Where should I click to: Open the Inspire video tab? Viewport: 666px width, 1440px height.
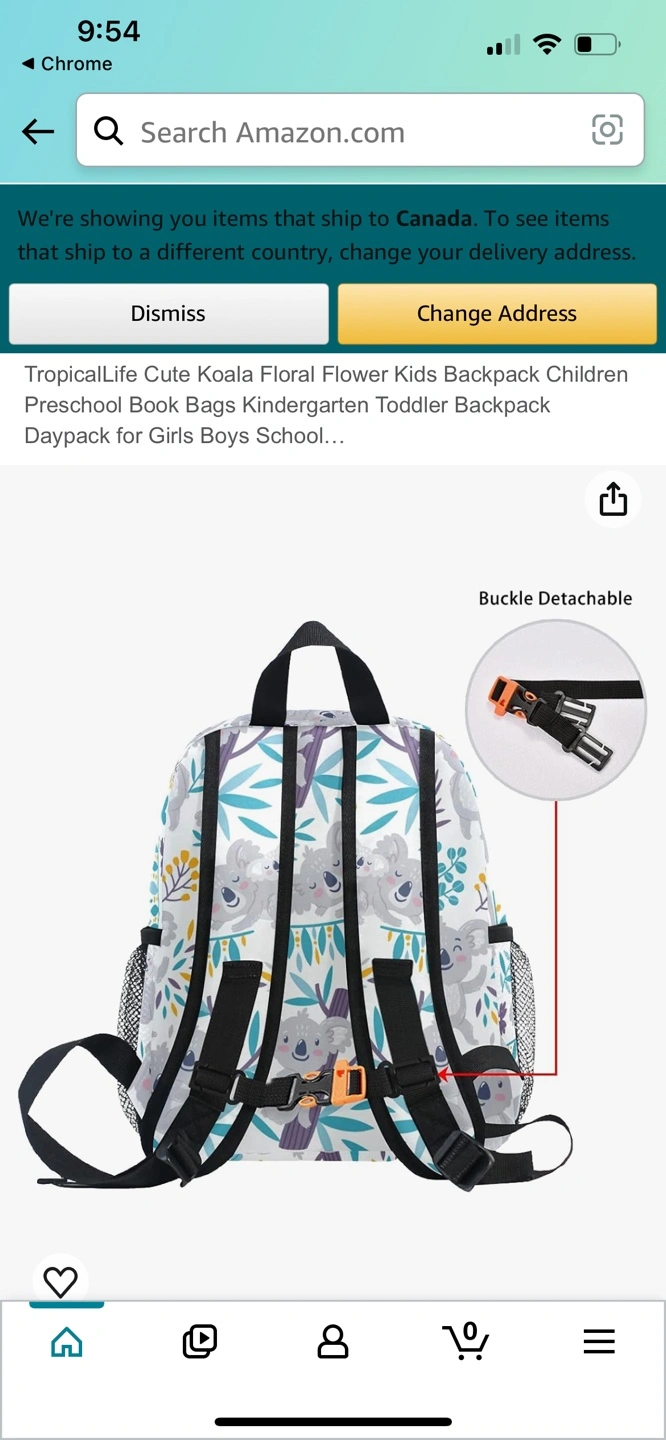(200, 1341)
